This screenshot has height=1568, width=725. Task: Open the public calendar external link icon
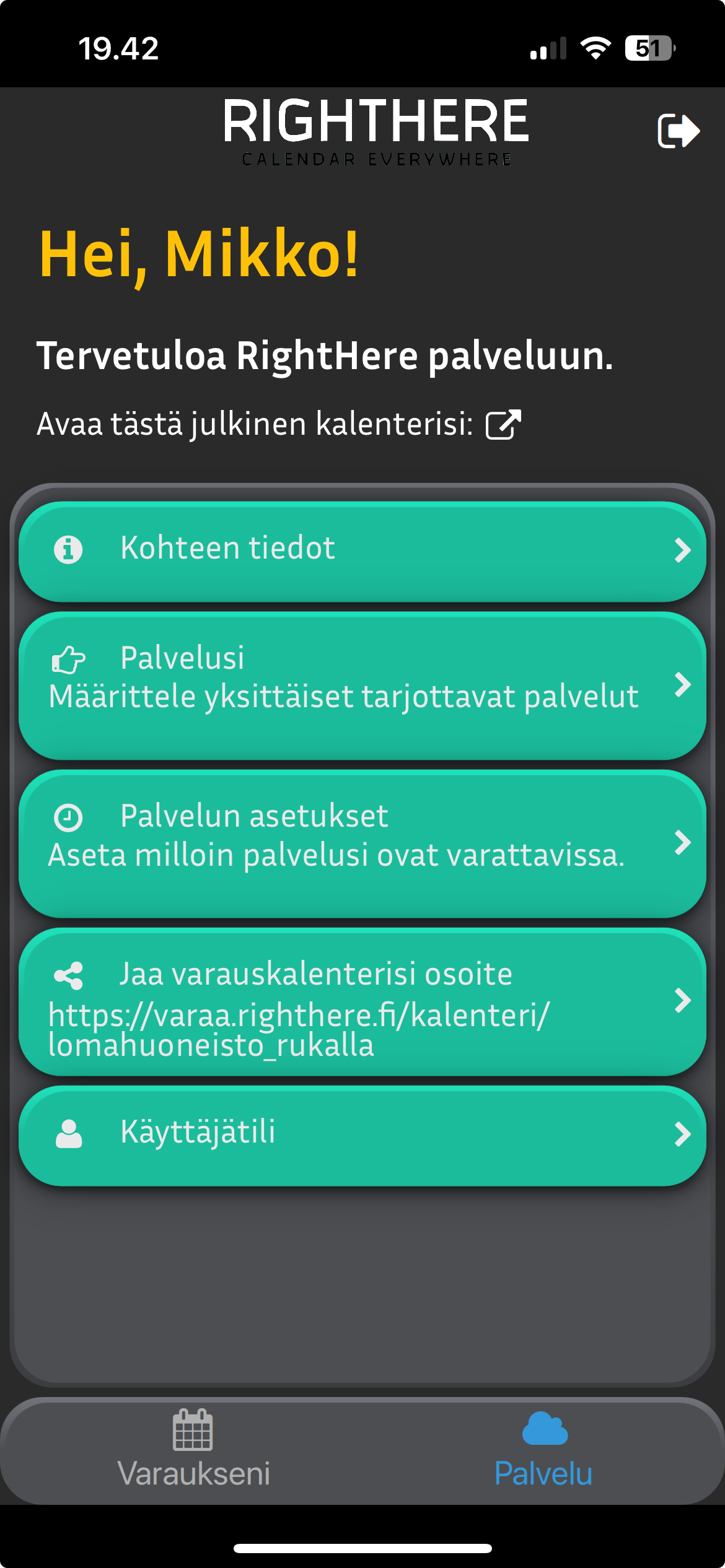point(503,425)
